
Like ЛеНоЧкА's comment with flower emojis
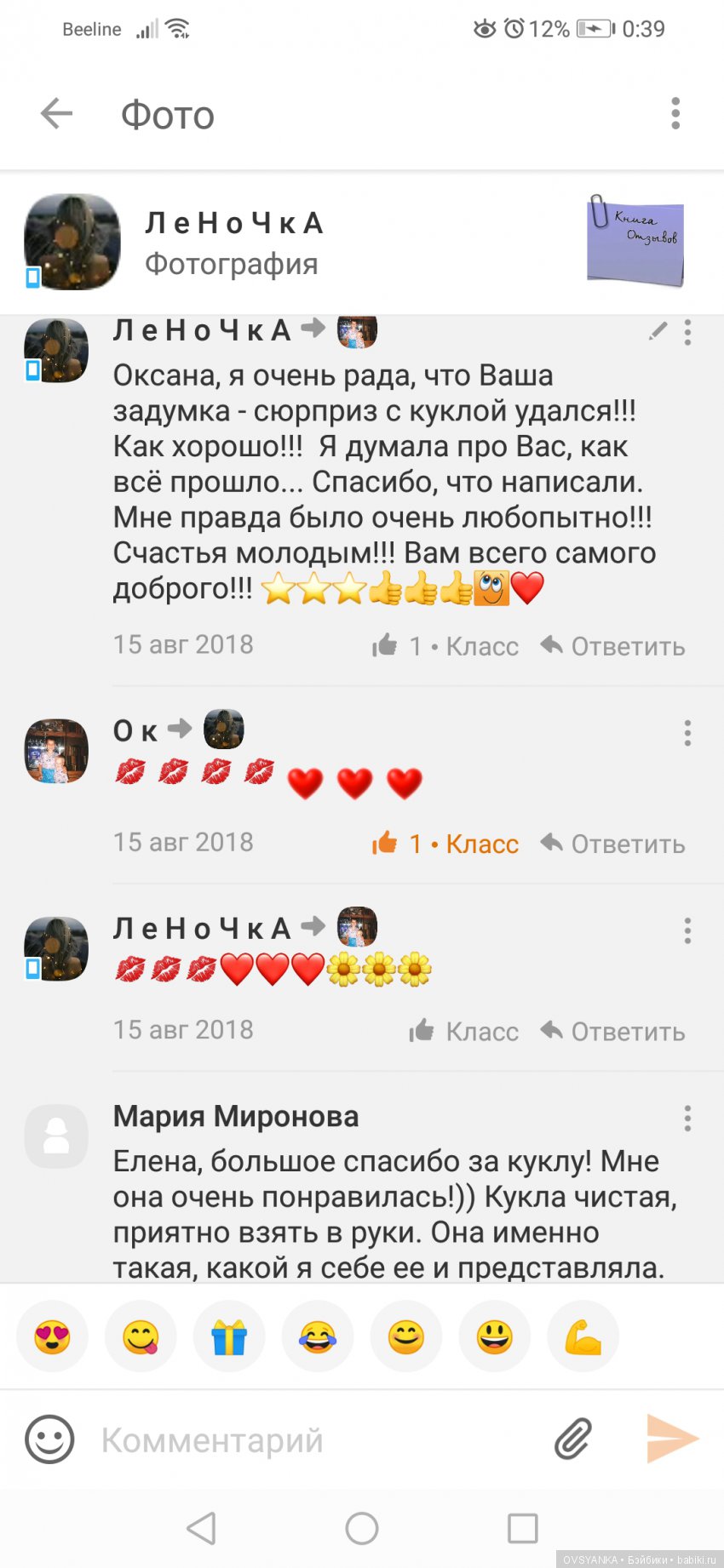(x=463, y=1031)
